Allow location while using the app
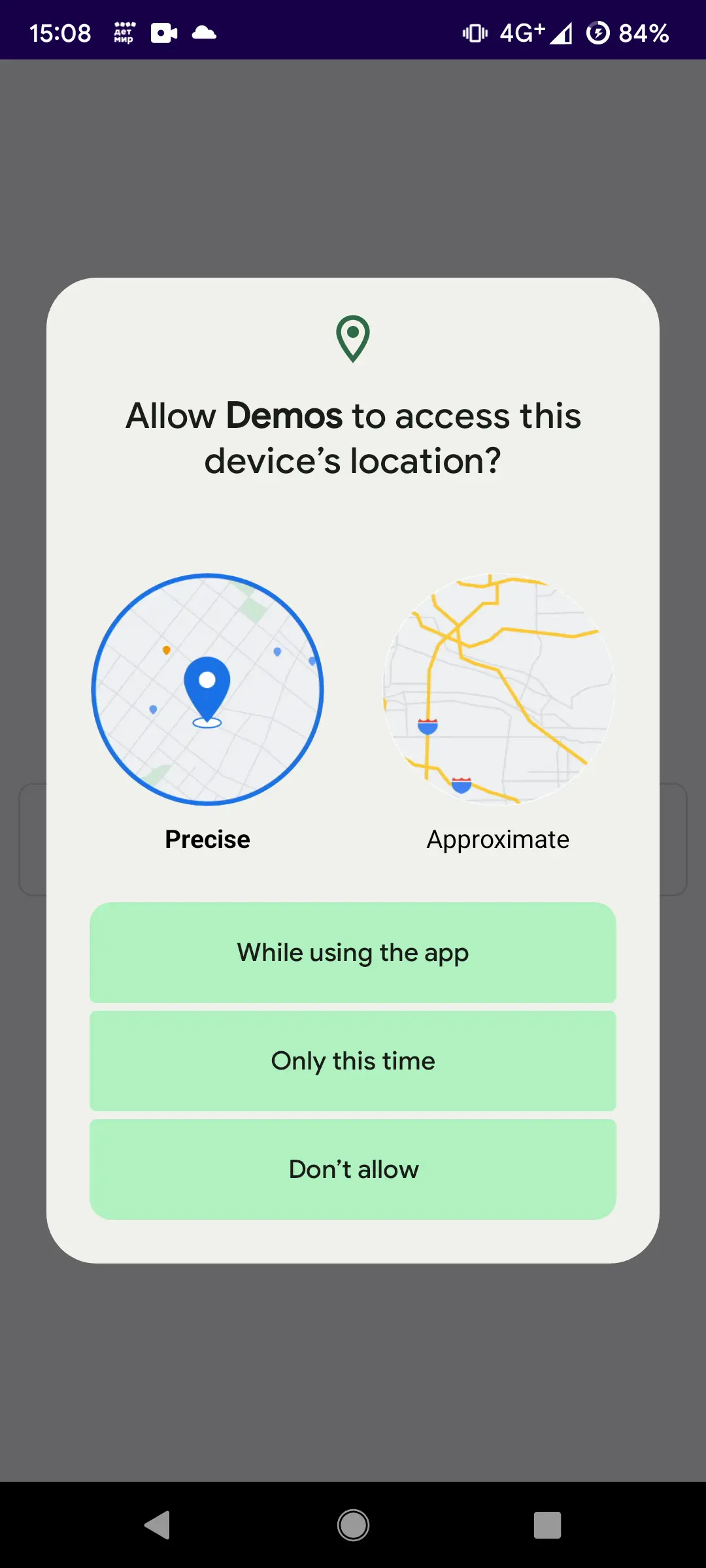Screen dimensions: 706x1568 coord(353,953)
